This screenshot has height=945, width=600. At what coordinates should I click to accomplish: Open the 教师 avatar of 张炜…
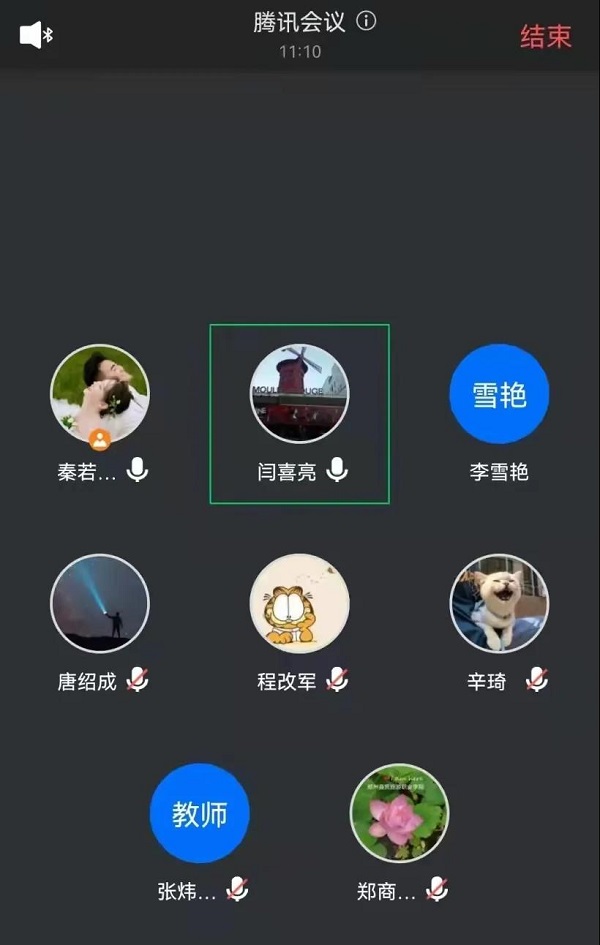(x=200, y=813)
